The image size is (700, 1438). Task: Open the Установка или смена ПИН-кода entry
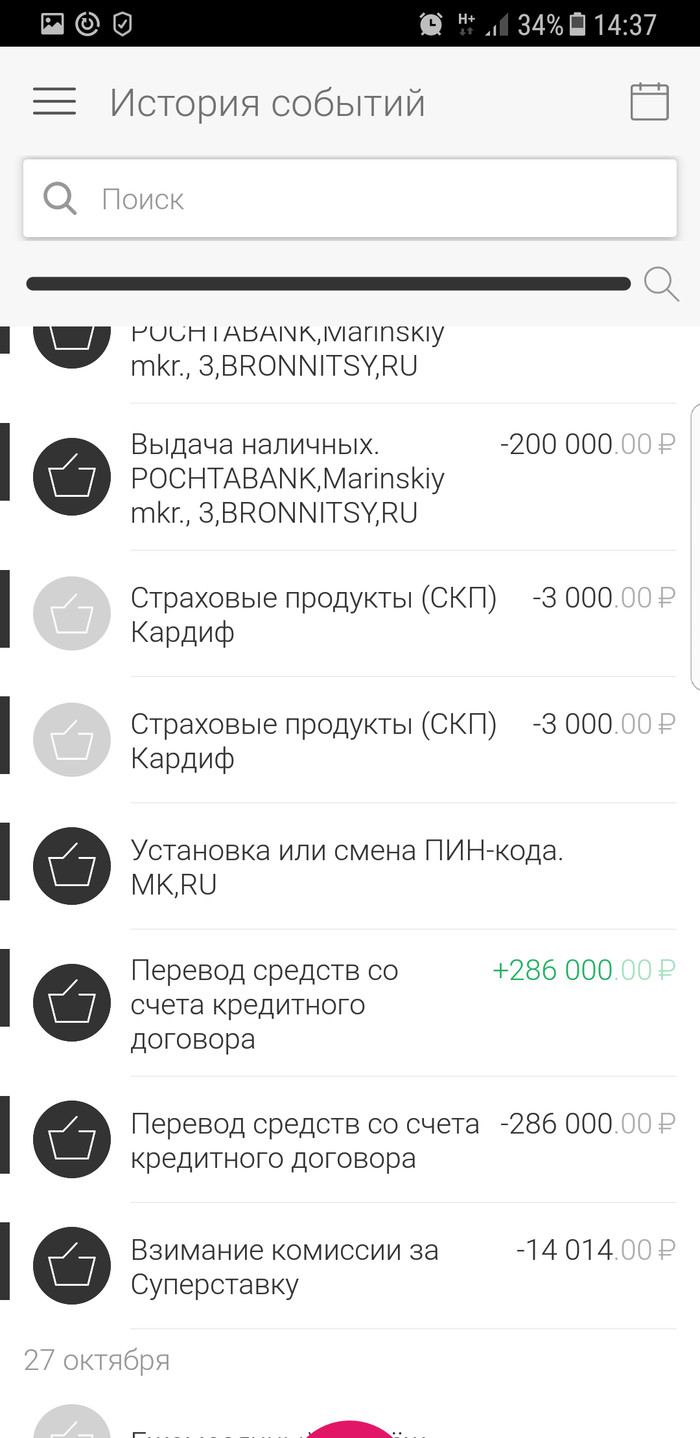point(350,867)
